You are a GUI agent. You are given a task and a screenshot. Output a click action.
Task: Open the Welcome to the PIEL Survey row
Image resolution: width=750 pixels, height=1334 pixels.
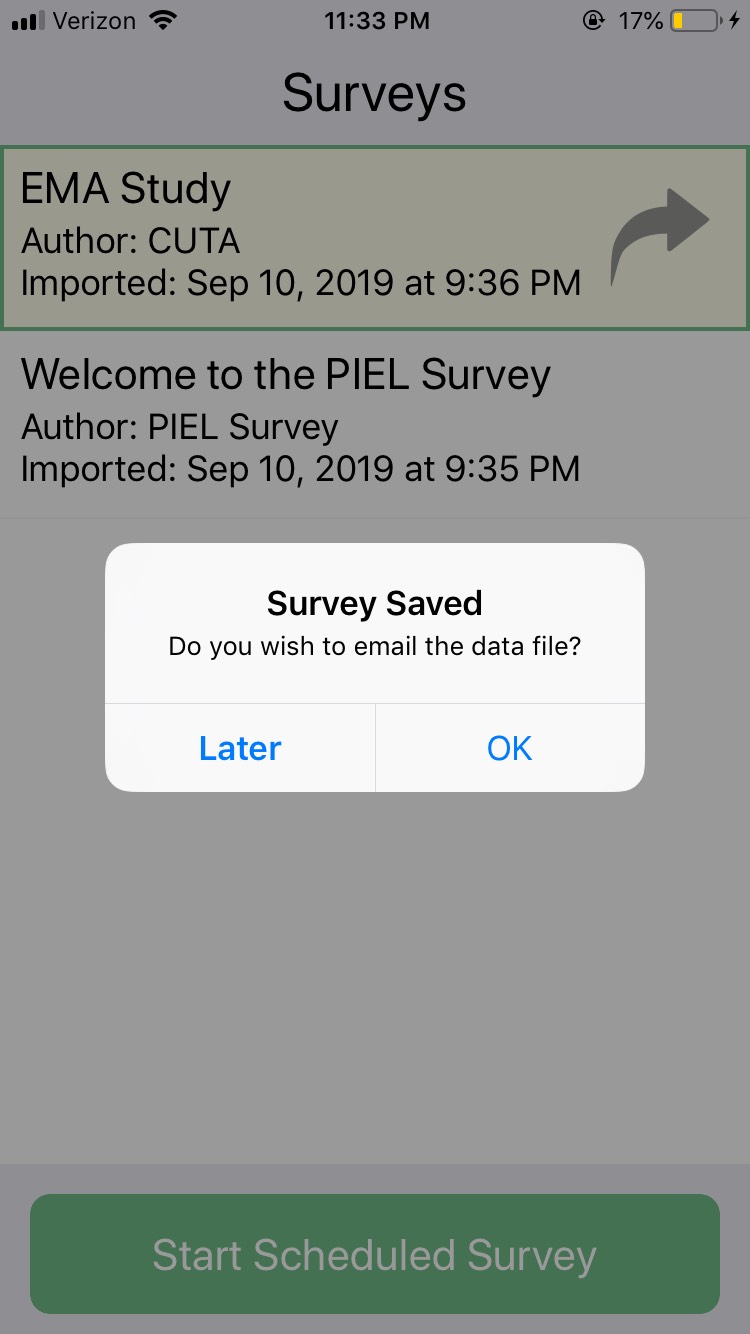[x=375, y=425]
